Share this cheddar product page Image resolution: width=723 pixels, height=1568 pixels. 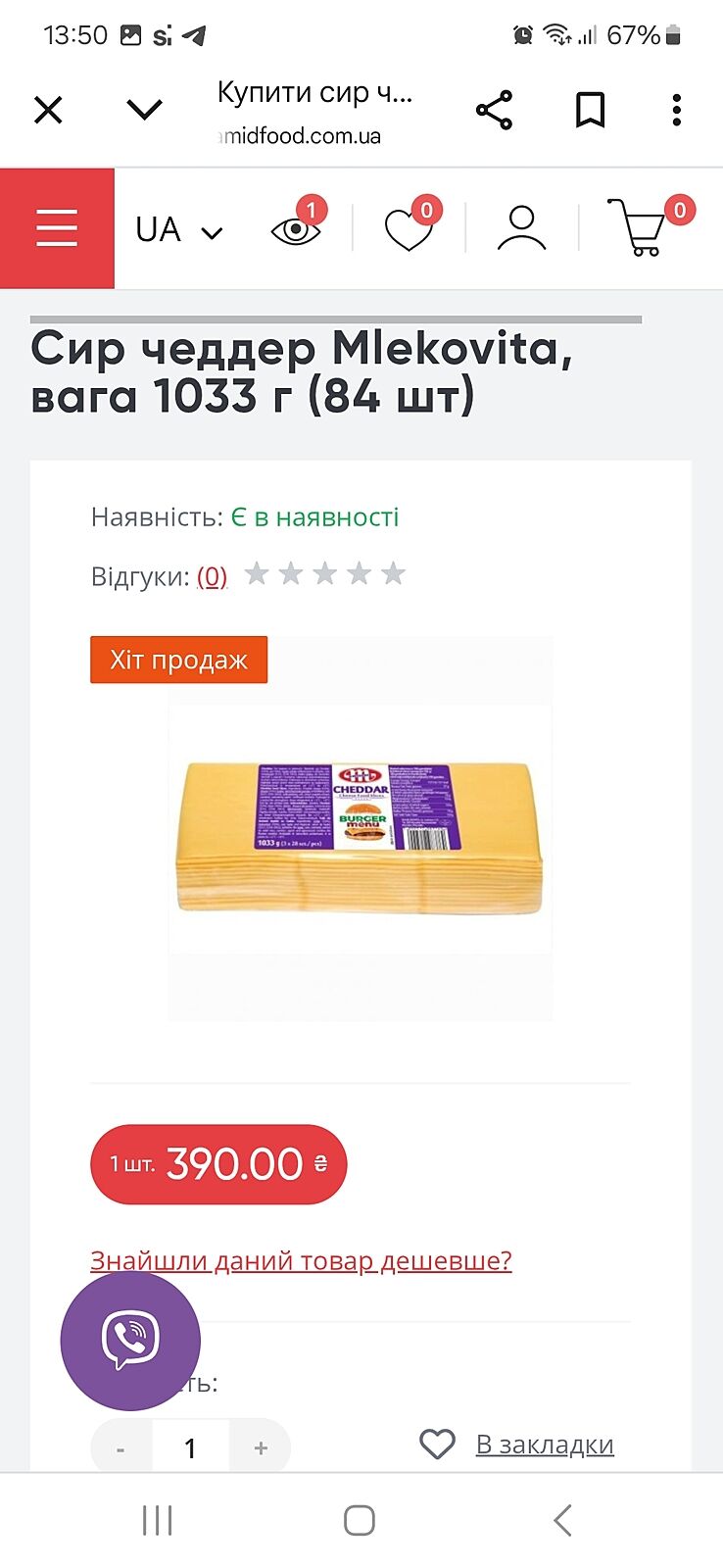(x=495, y=110)
